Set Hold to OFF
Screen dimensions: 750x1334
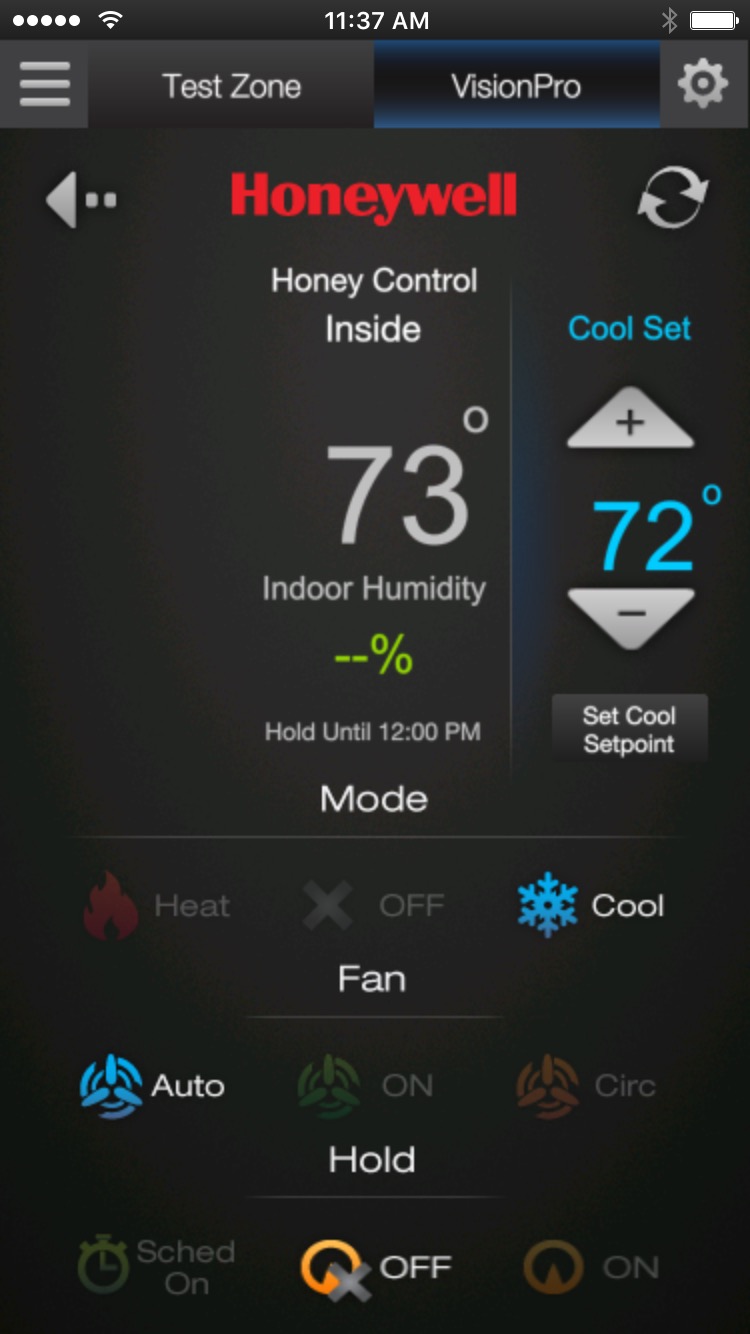[x=375, y=1268]
